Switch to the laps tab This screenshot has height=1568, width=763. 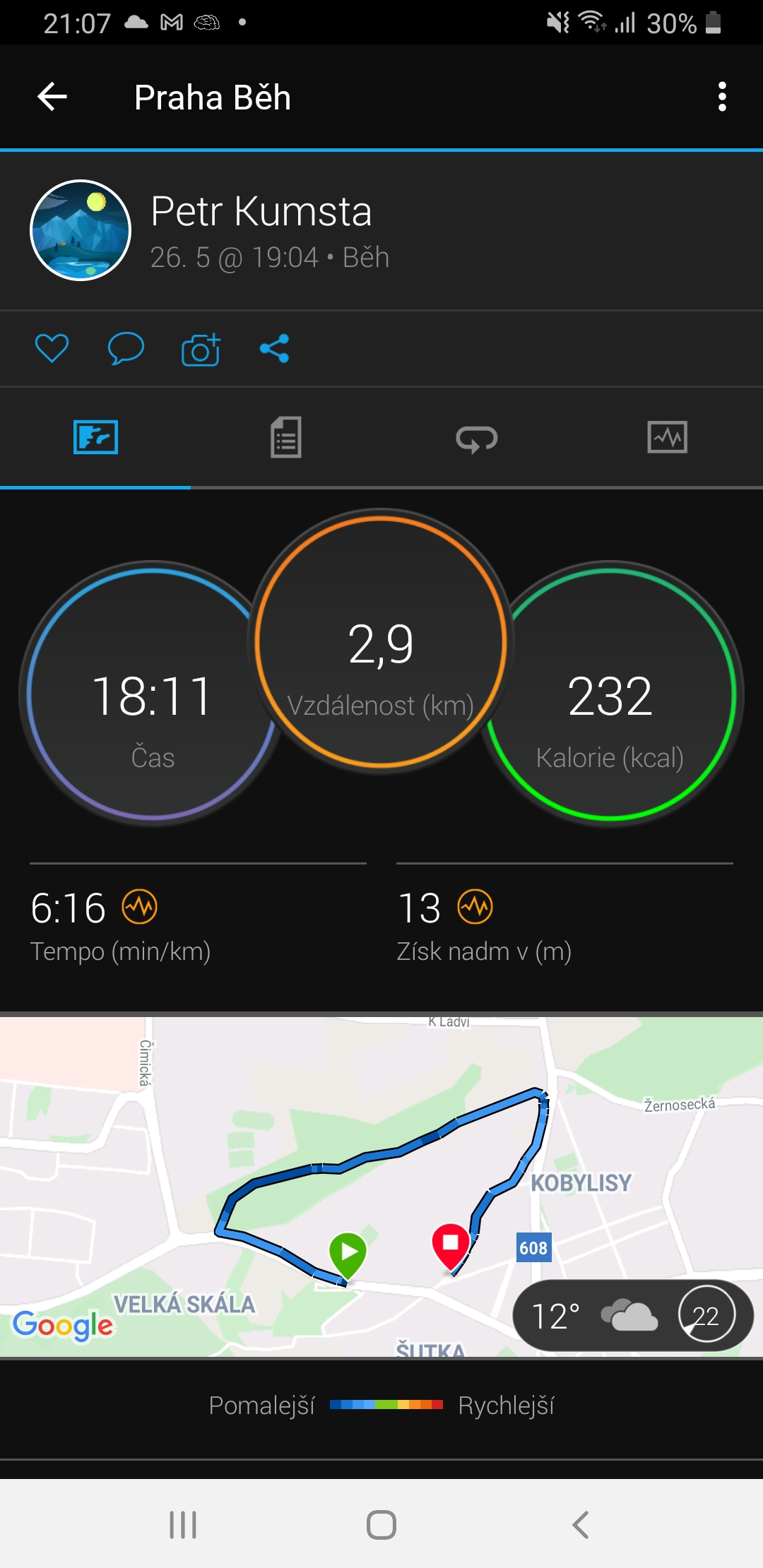(x=477, y=439)
